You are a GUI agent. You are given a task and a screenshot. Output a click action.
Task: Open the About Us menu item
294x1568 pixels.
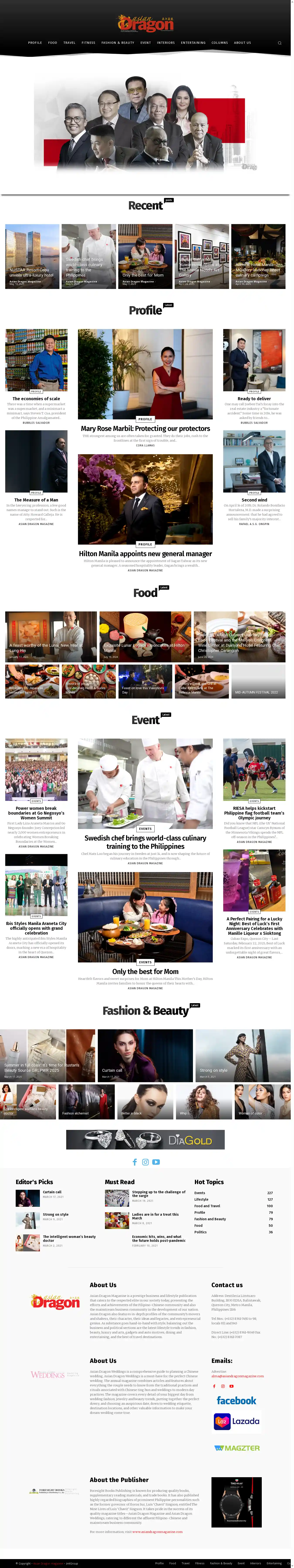point(242,43)
